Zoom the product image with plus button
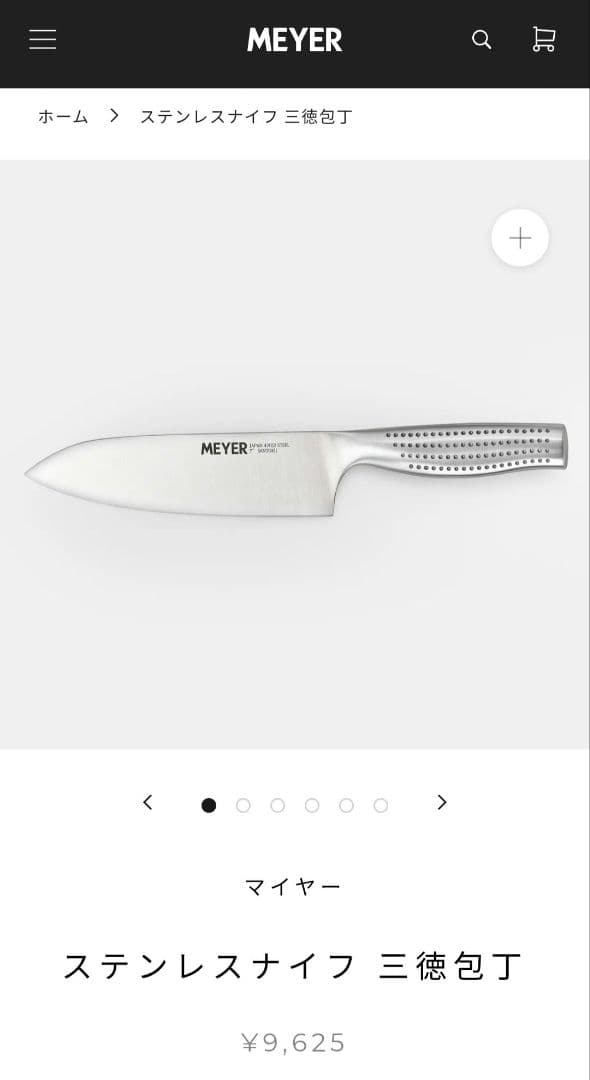 pyautogui.click(x=520, y=238)
